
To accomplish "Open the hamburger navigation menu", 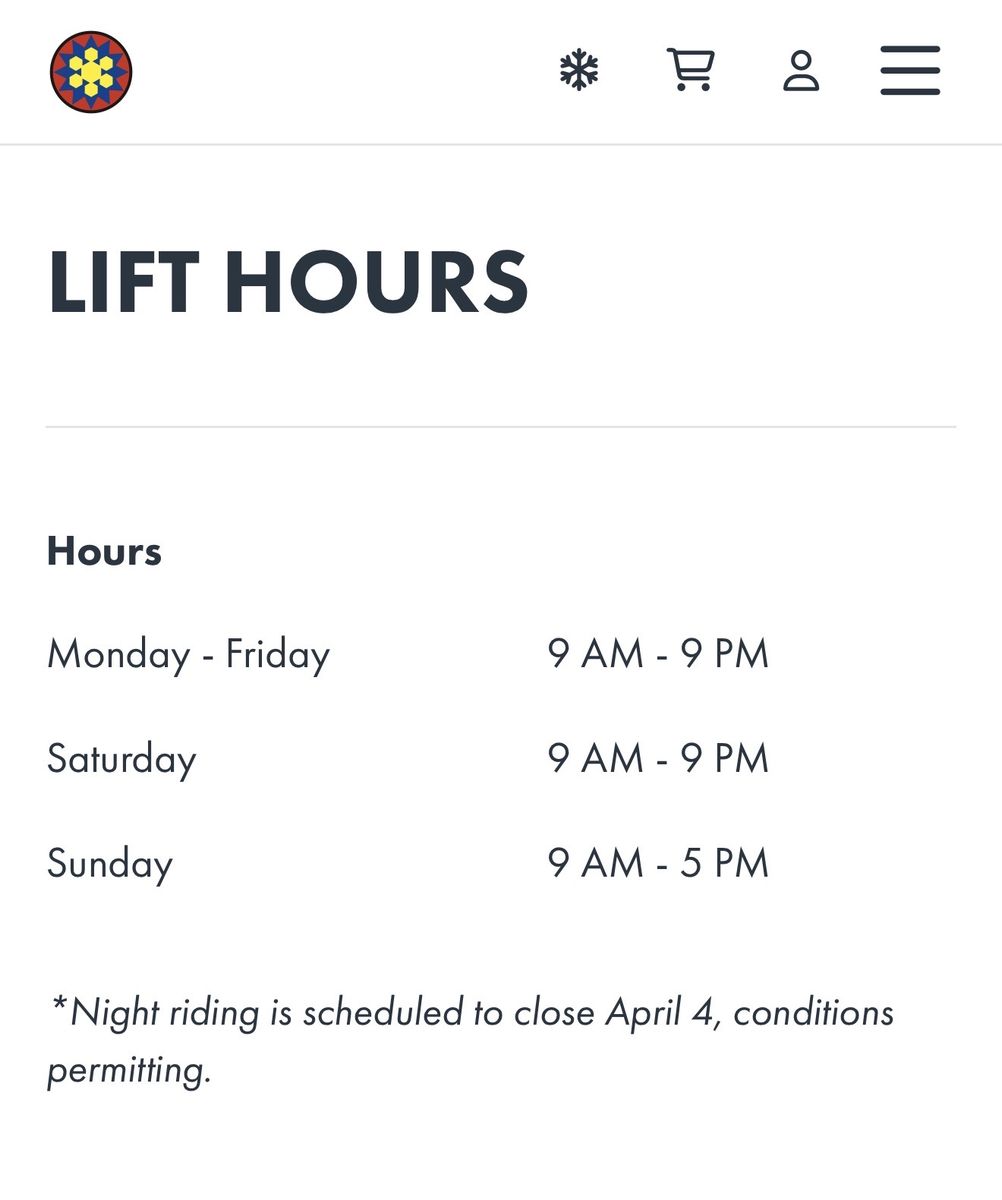I will 910,71.
